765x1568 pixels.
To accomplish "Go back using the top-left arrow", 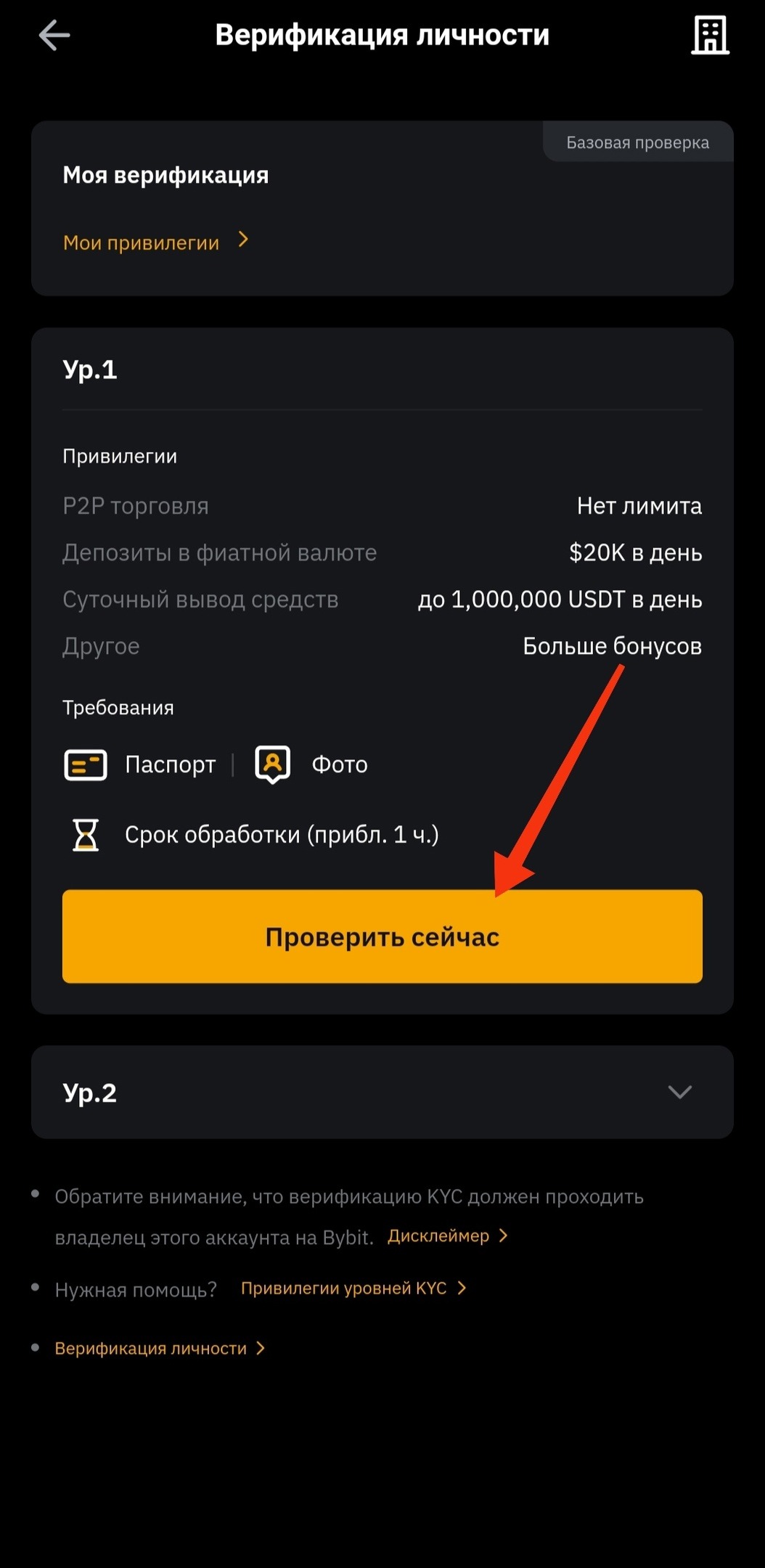I will [x=54, y=35].
